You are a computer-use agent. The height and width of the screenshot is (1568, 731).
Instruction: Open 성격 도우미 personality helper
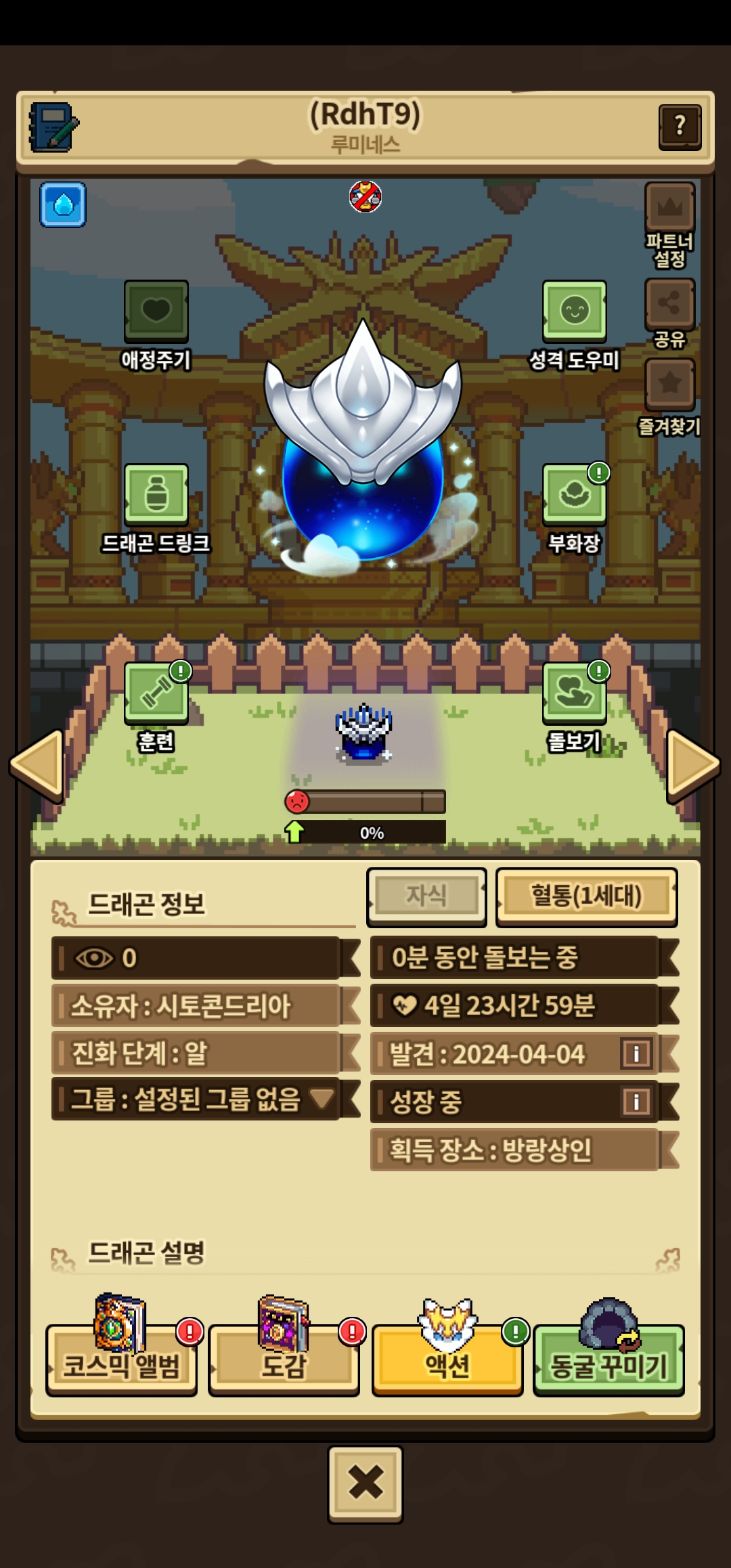pos(574,312)
